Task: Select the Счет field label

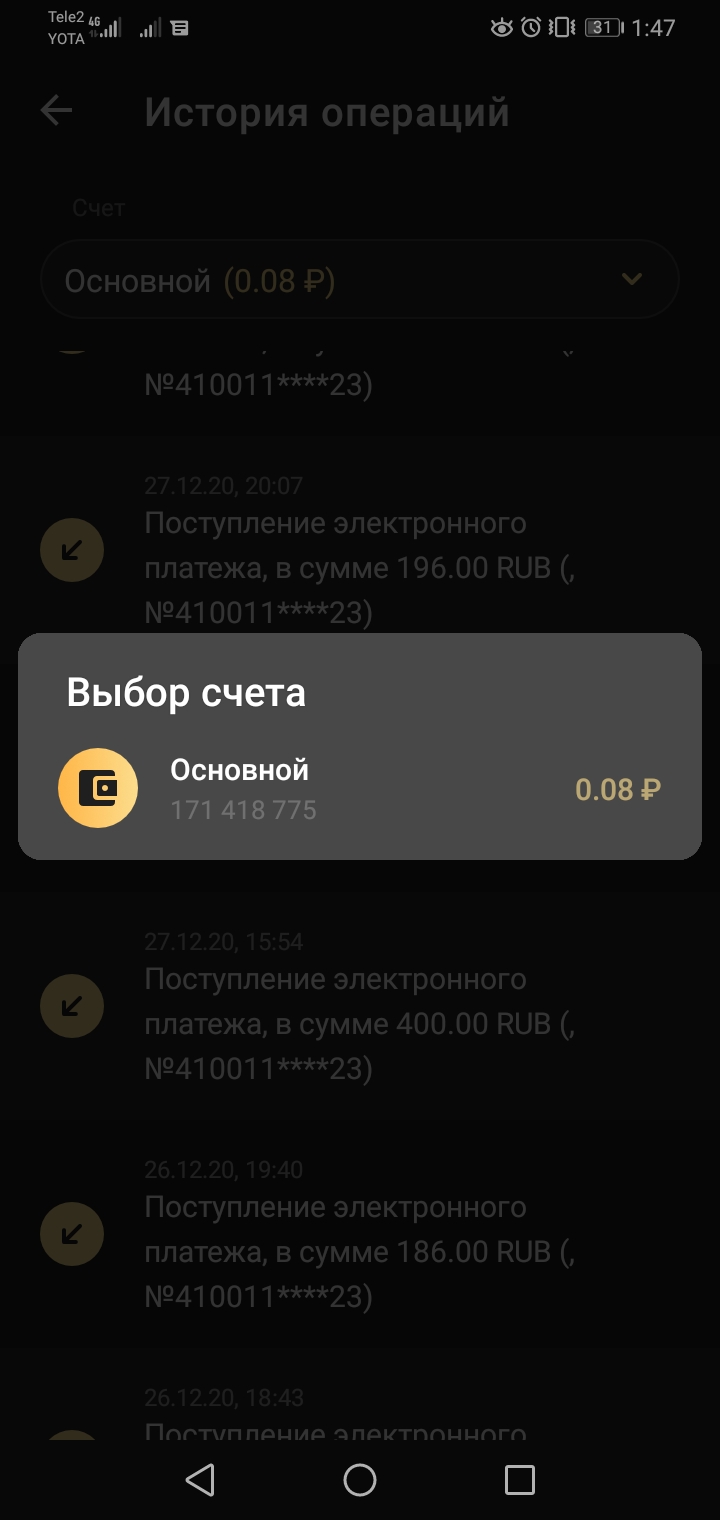Action: tap(99, 207)
